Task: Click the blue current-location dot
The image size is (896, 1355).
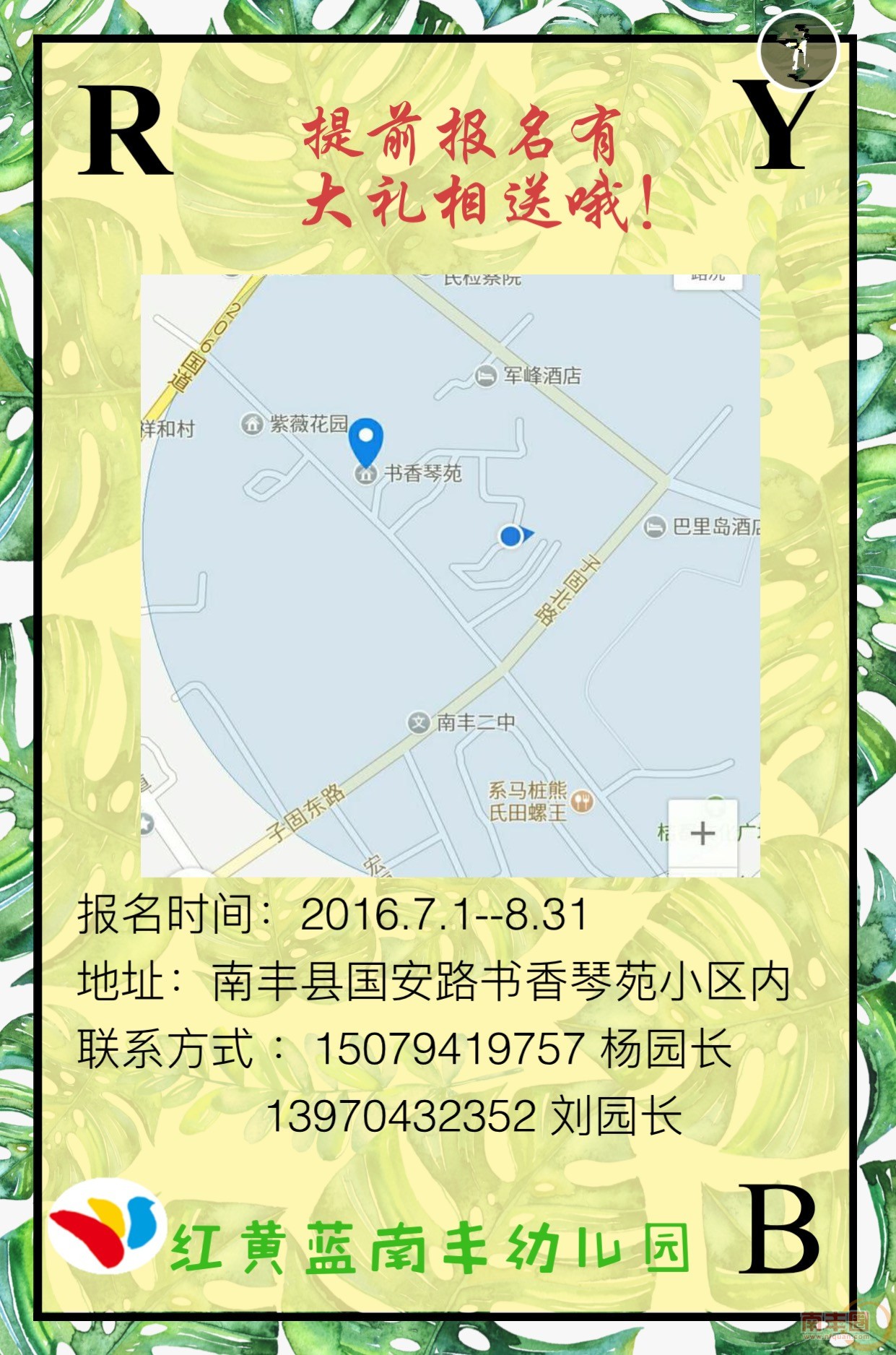Action: [513, 535]
